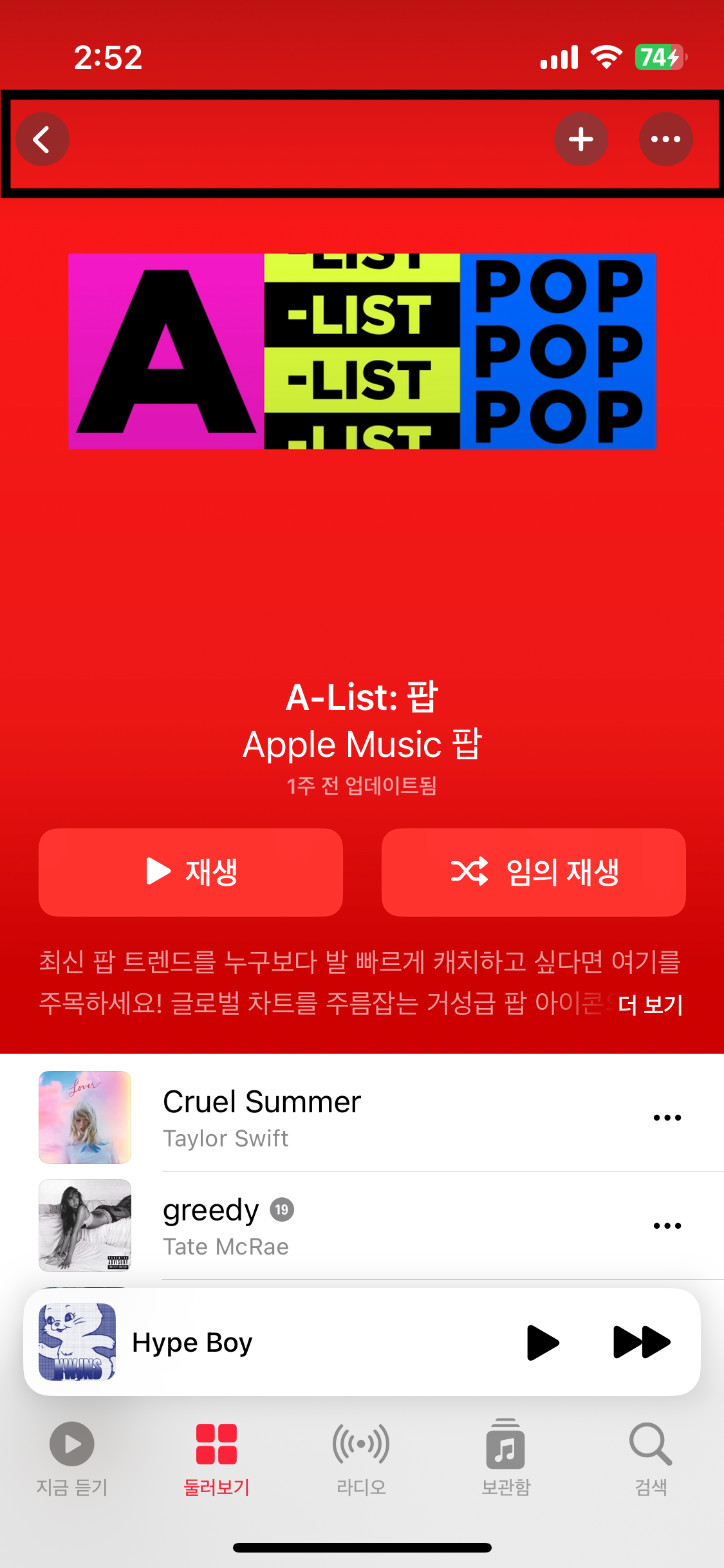Viewport: 724px width, 1568px height.
Task: Play the A-List: 팝 playlist with 재생
Action: (x=190, y=872)
